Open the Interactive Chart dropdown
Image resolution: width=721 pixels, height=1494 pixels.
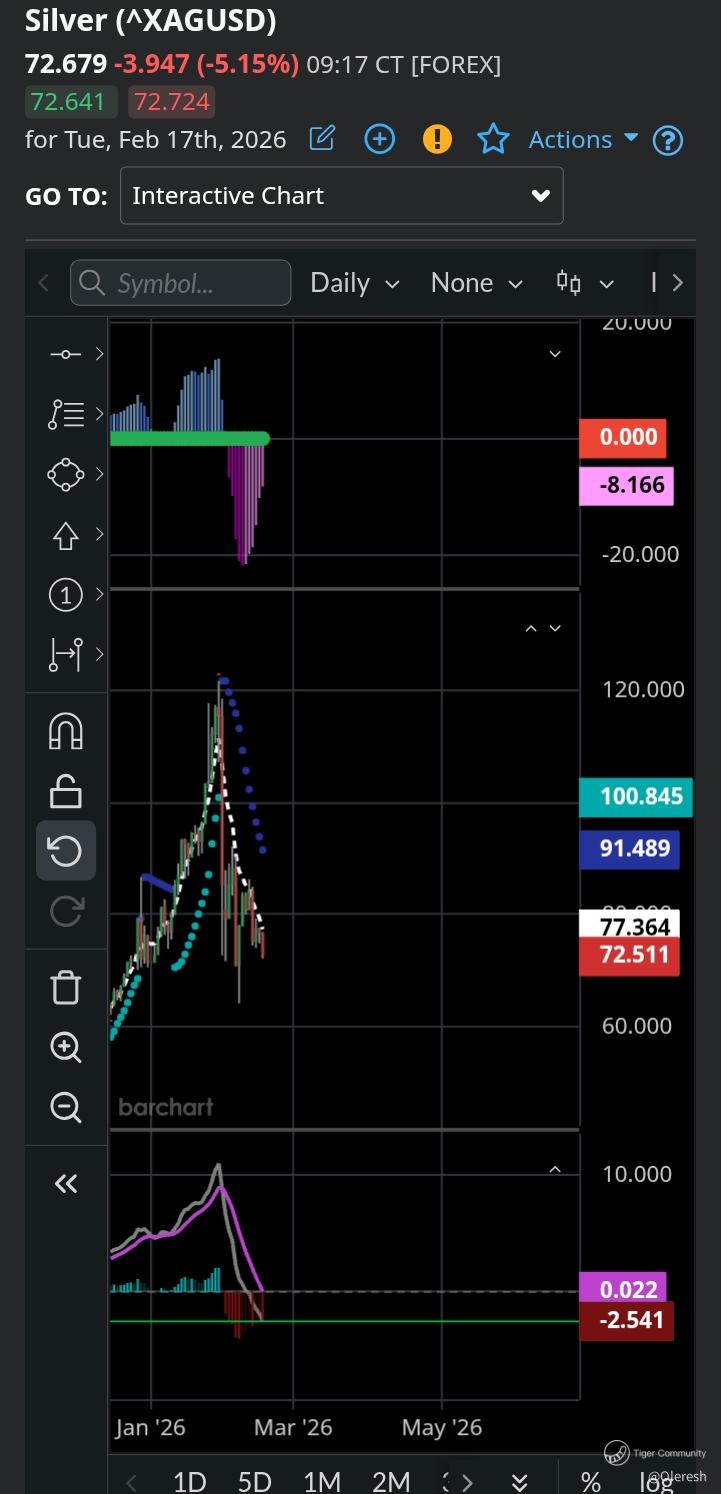pyautogui.click(x=341, y=195)
